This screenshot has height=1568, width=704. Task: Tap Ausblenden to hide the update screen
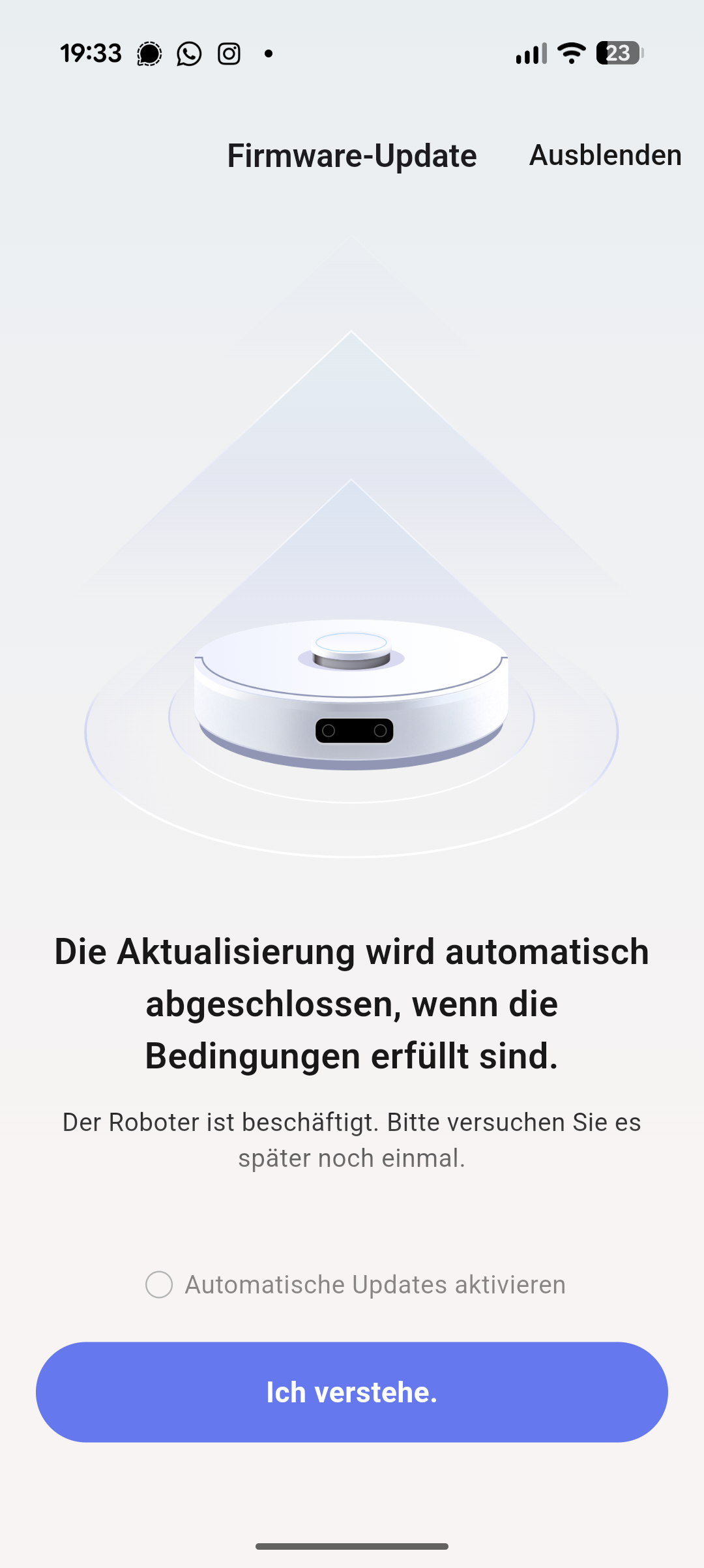[x=605, y=155]
